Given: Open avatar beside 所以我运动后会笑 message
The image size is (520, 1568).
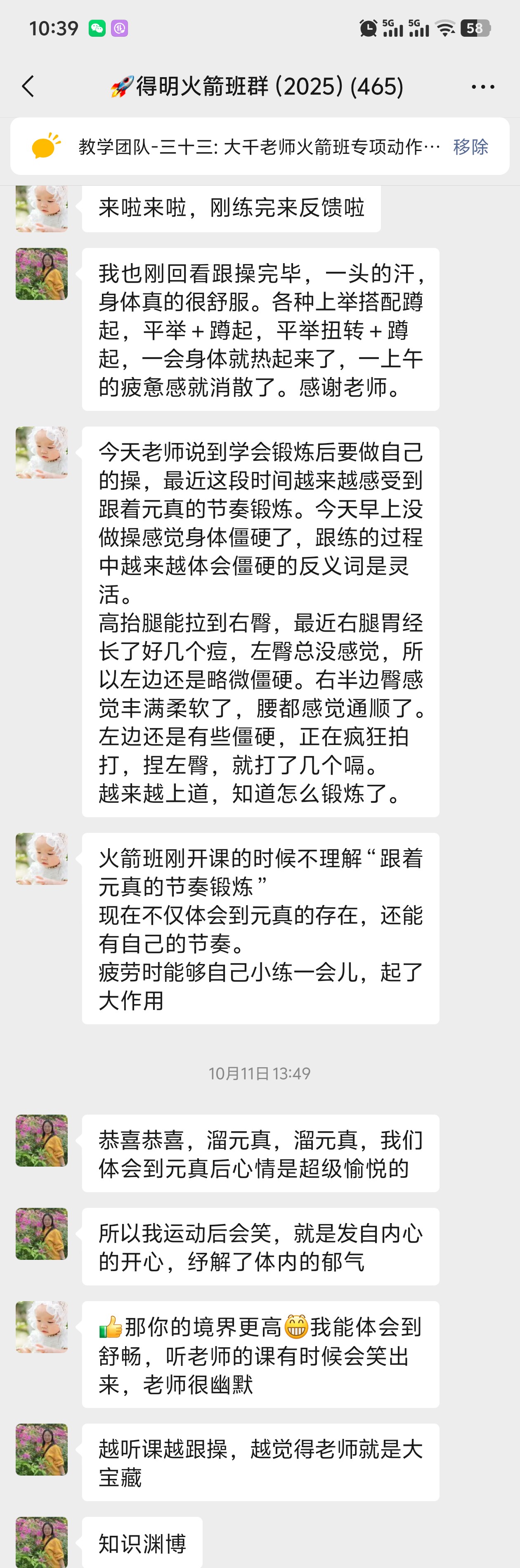Looking at the screenshot, I should point(41,1234).
